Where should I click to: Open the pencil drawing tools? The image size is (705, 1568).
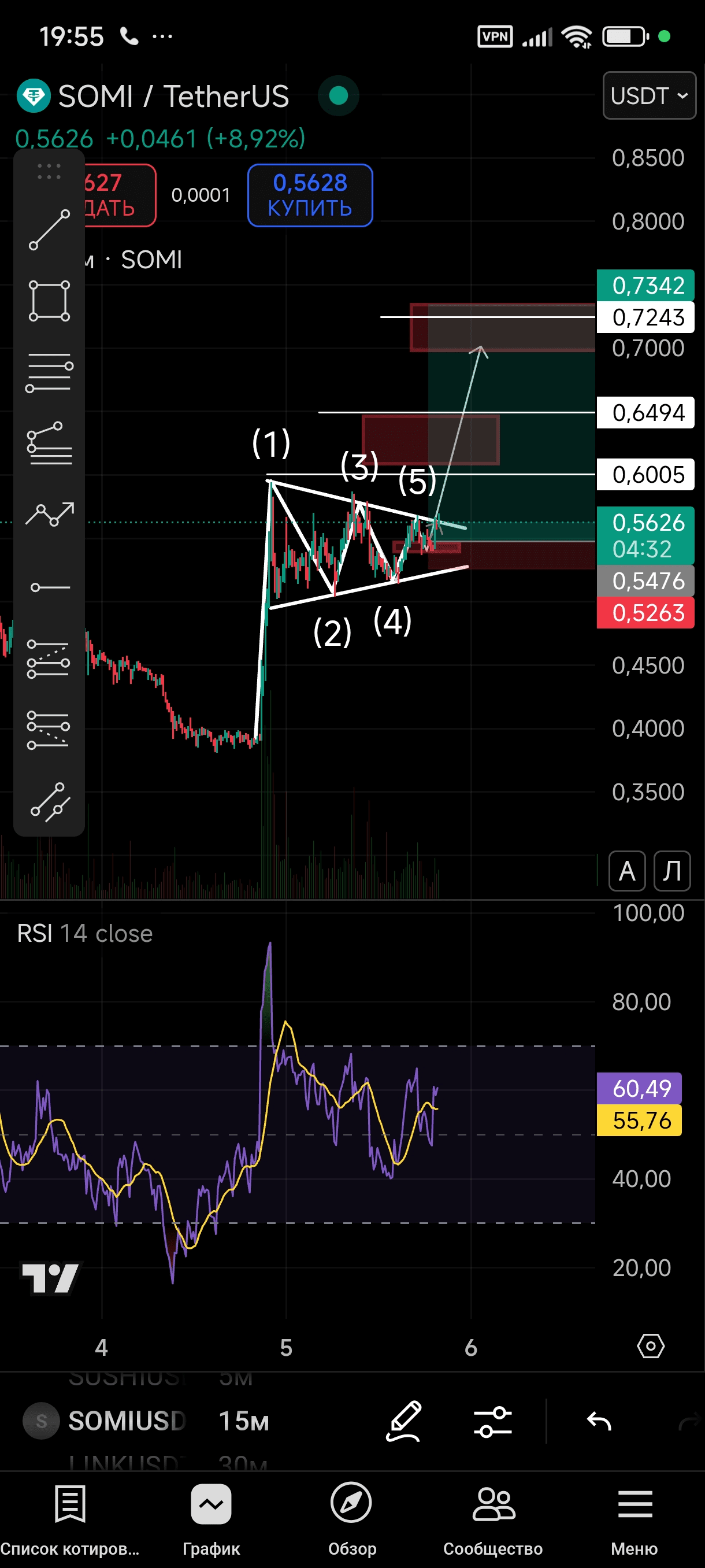click(x=404, y=1421)
